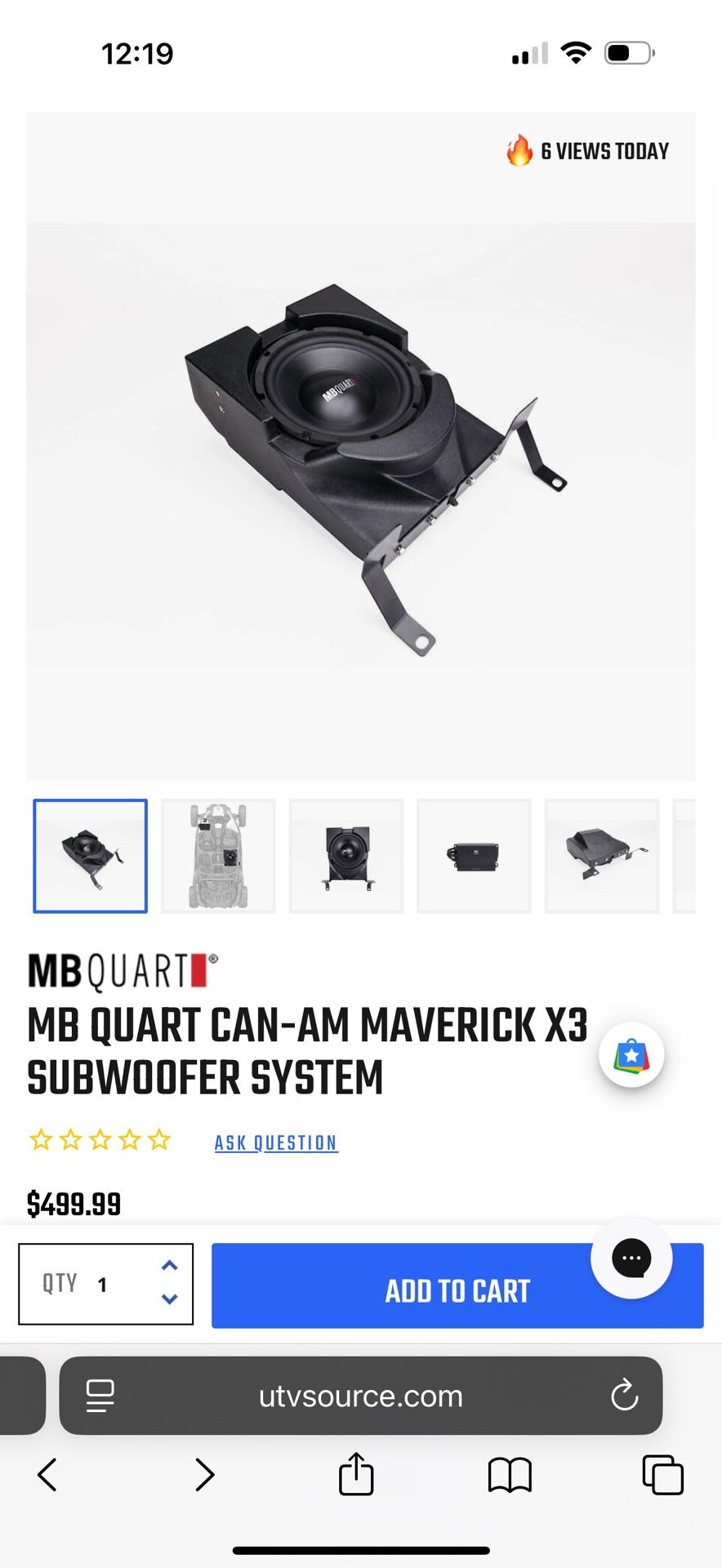
Task: Open the page settings menu in address bar
Action: coord(100,1396)
